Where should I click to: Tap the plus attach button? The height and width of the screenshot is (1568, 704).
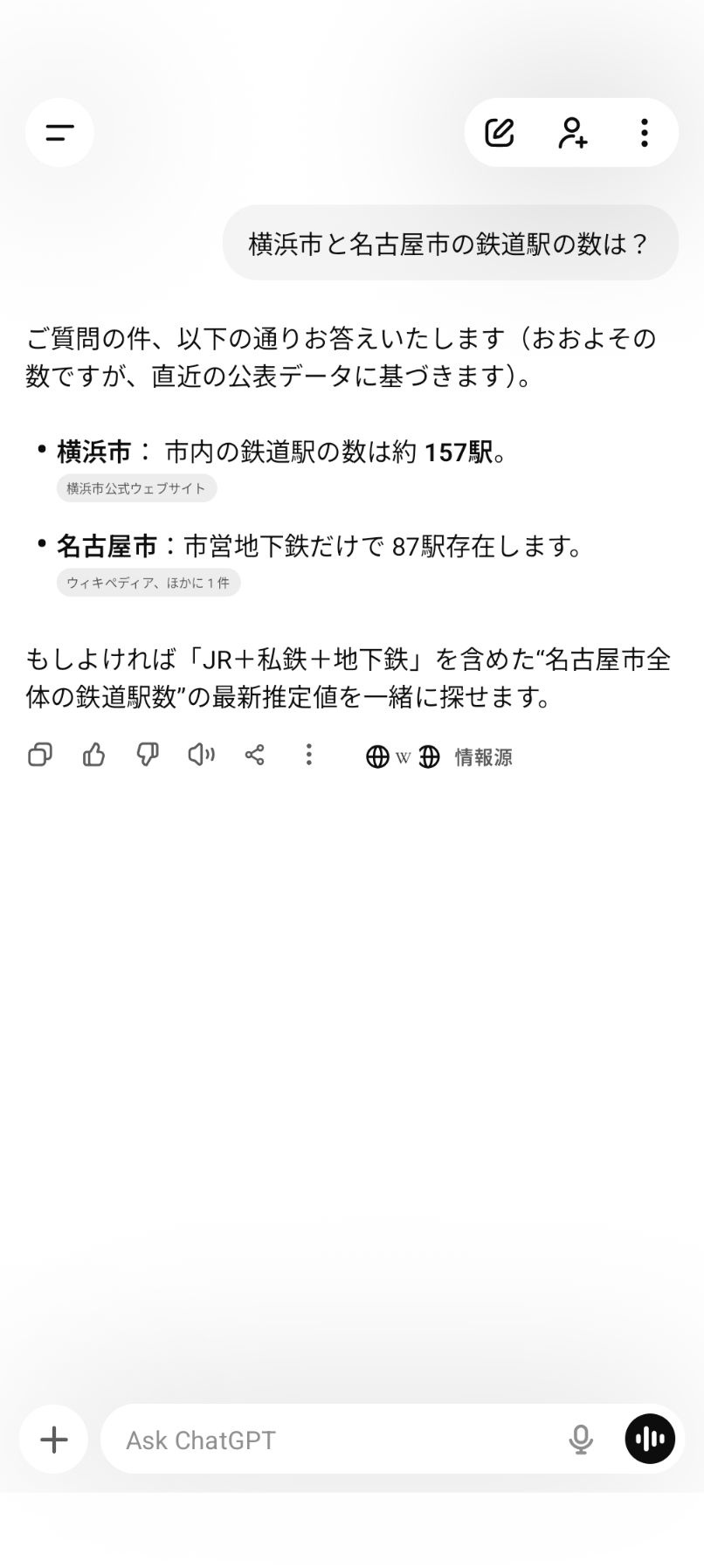[54, 1440]
